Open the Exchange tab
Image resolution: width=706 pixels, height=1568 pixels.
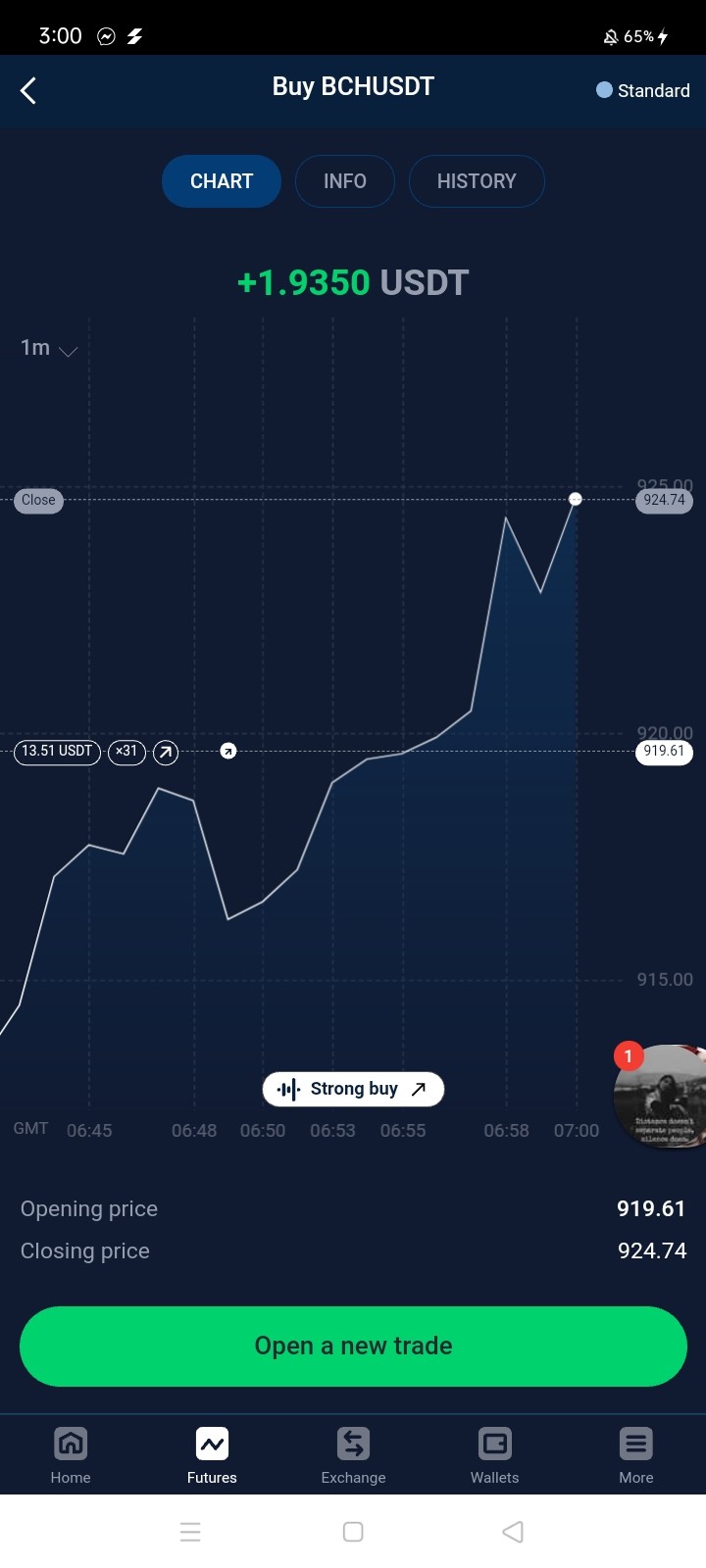tap(353, 1455)
